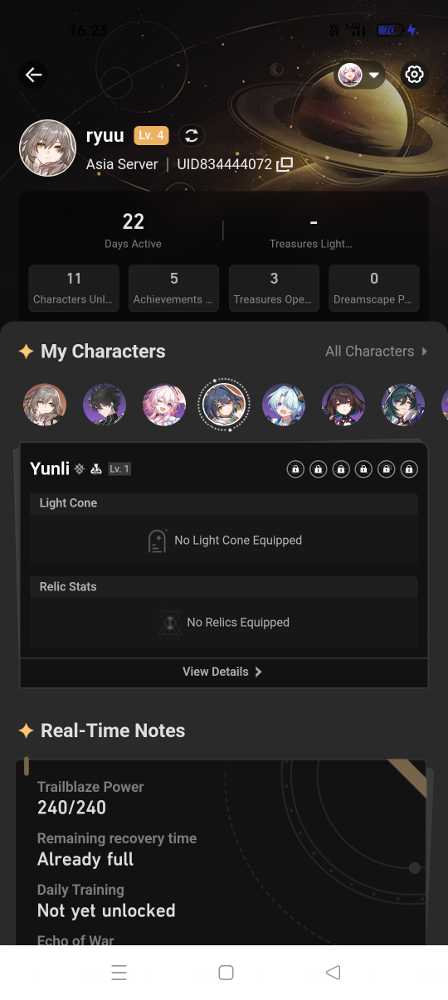Select the first gray-haired character avatar

[x=45, y=404]
